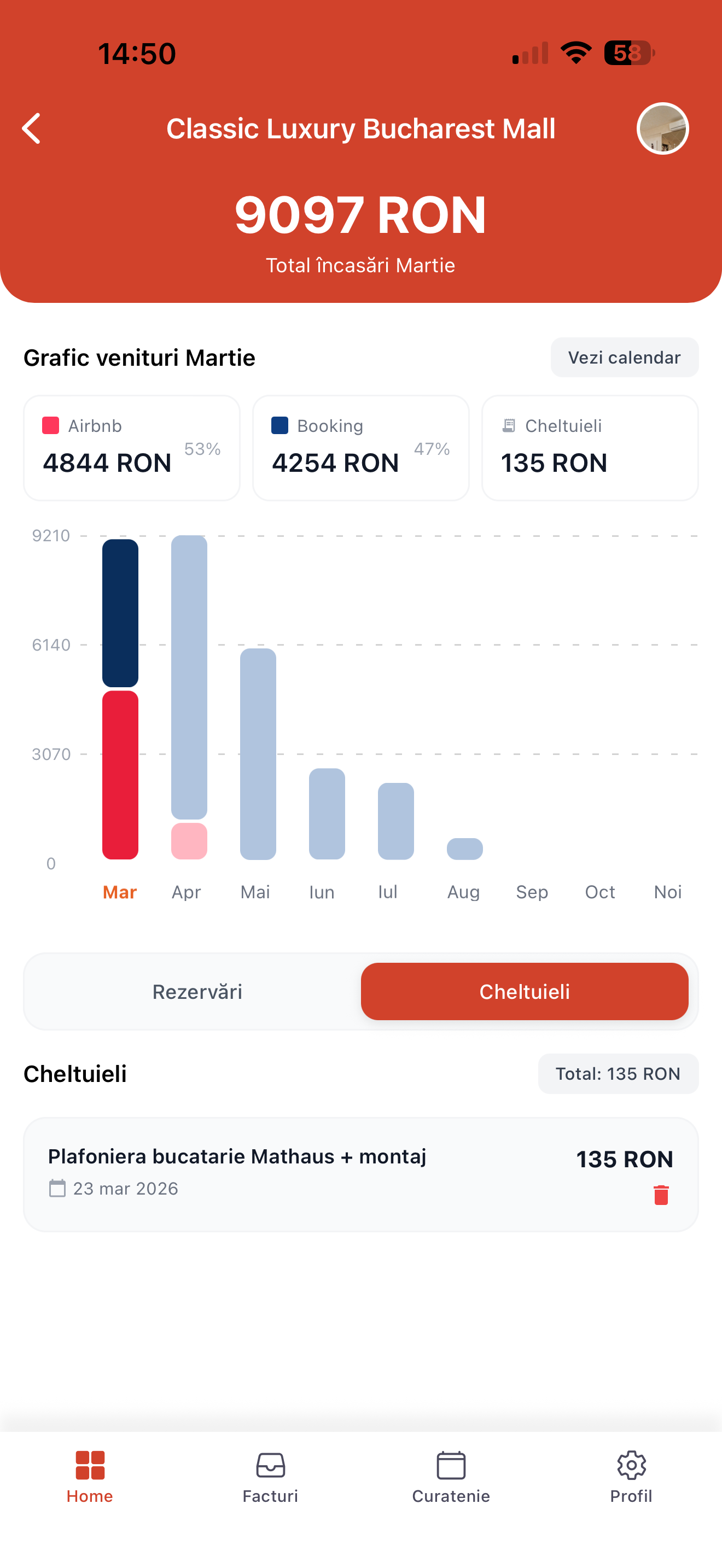Open the Facturi inbox icon
This screenshot has height=1568, width=722.
click(x=270, y=1465)
